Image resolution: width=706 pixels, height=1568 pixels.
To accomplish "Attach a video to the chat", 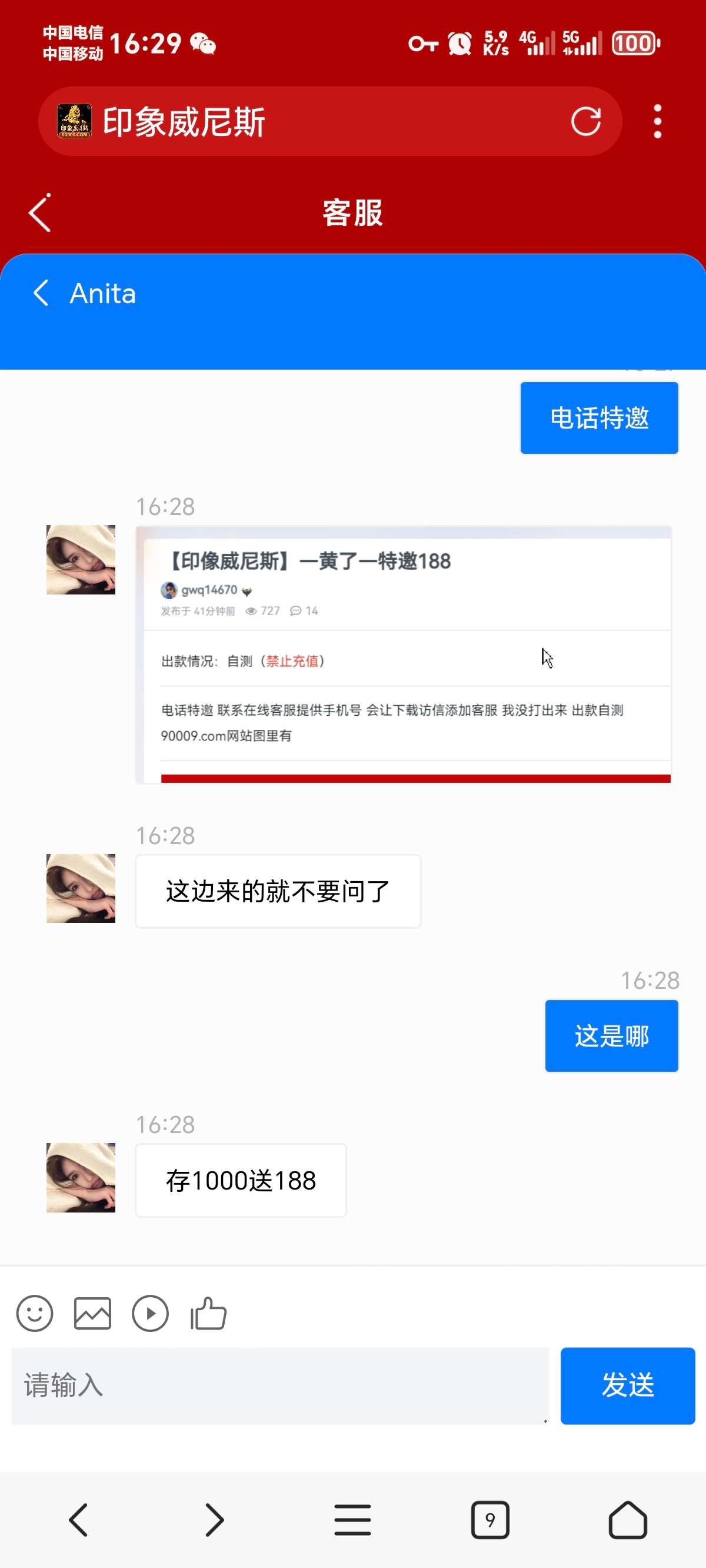I will [x=149, y=1313].
